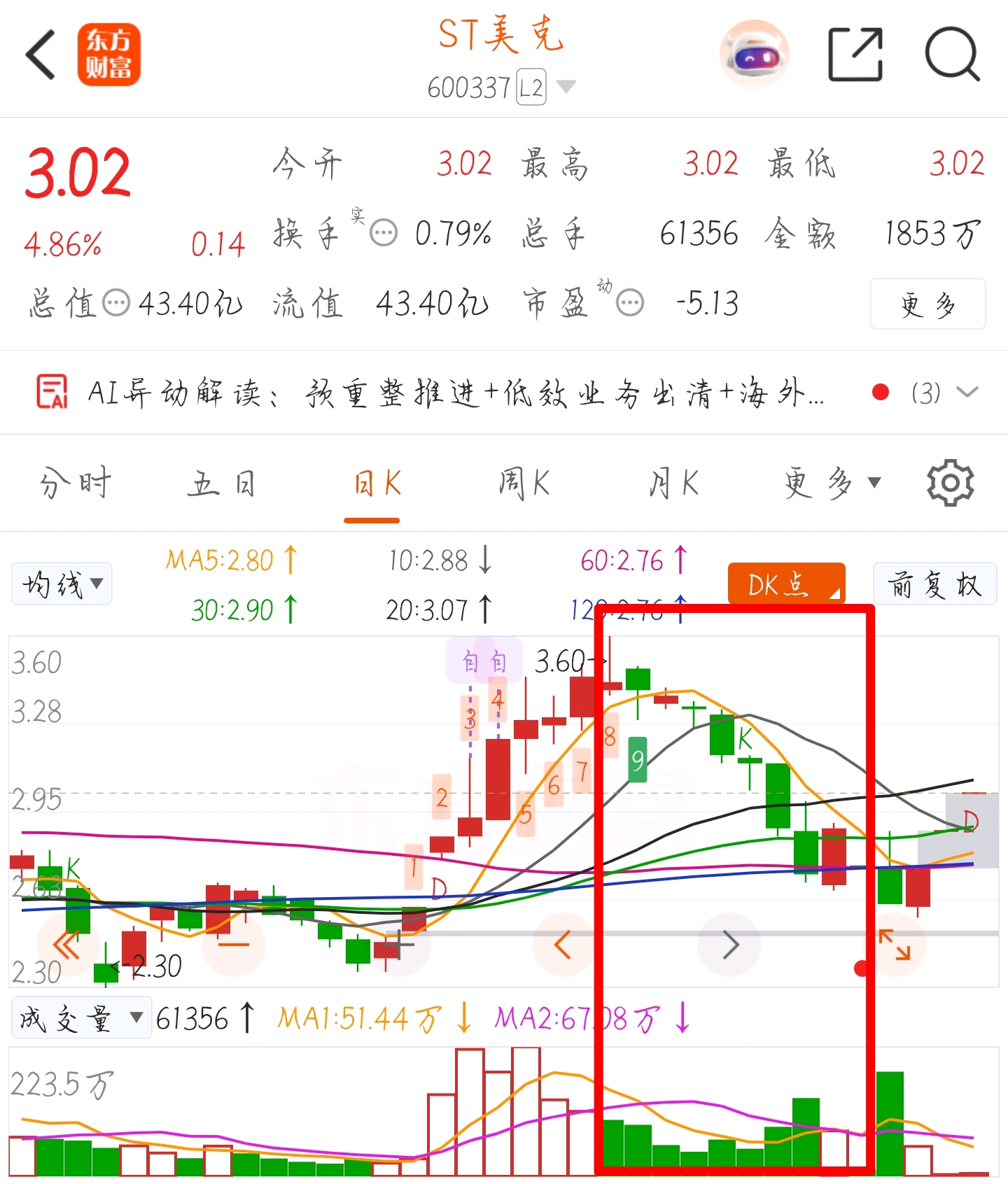Select the 日K chart tab

[x=377, y=484]
